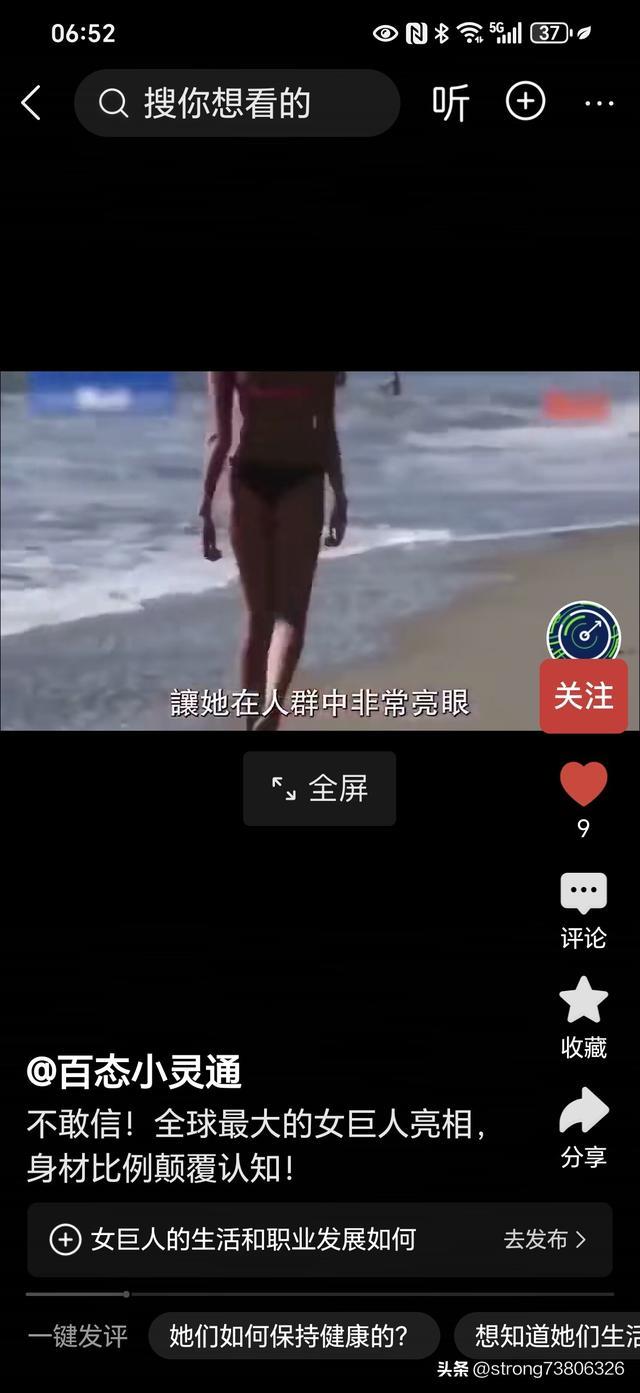Share the video via 分享

coord(583,1127)
